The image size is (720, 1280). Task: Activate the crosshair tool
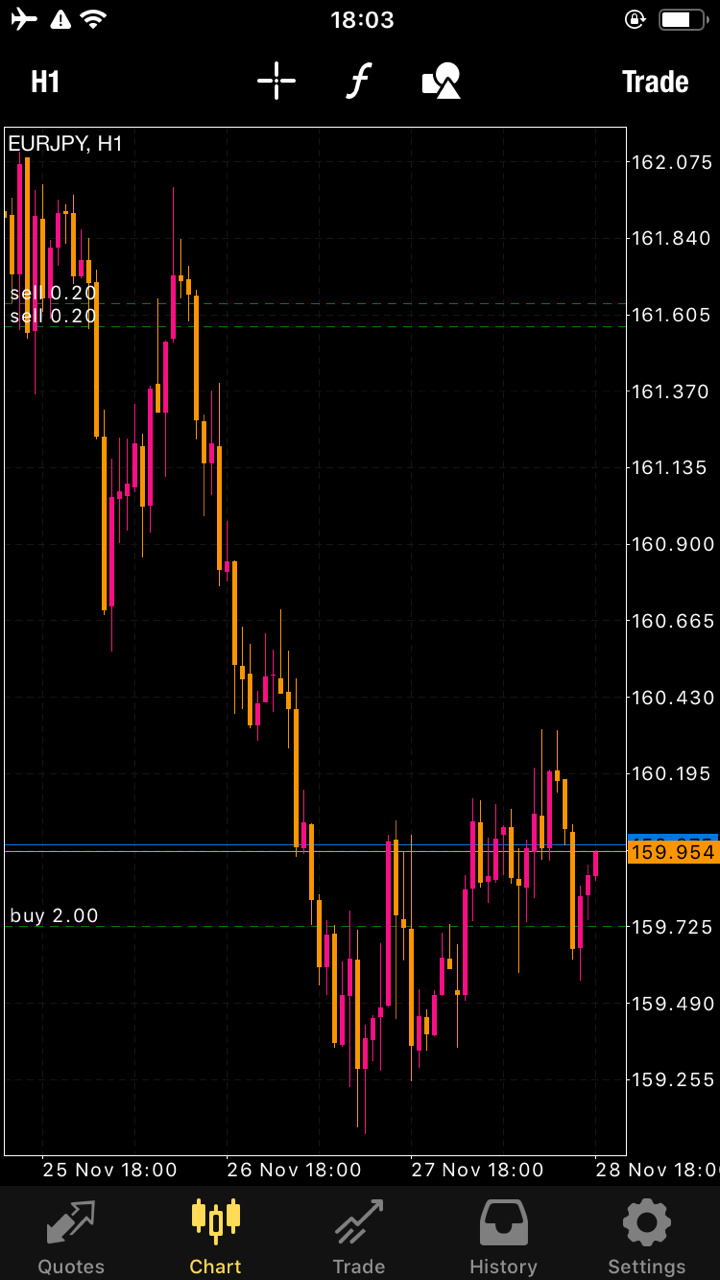(x=276, y=81)
